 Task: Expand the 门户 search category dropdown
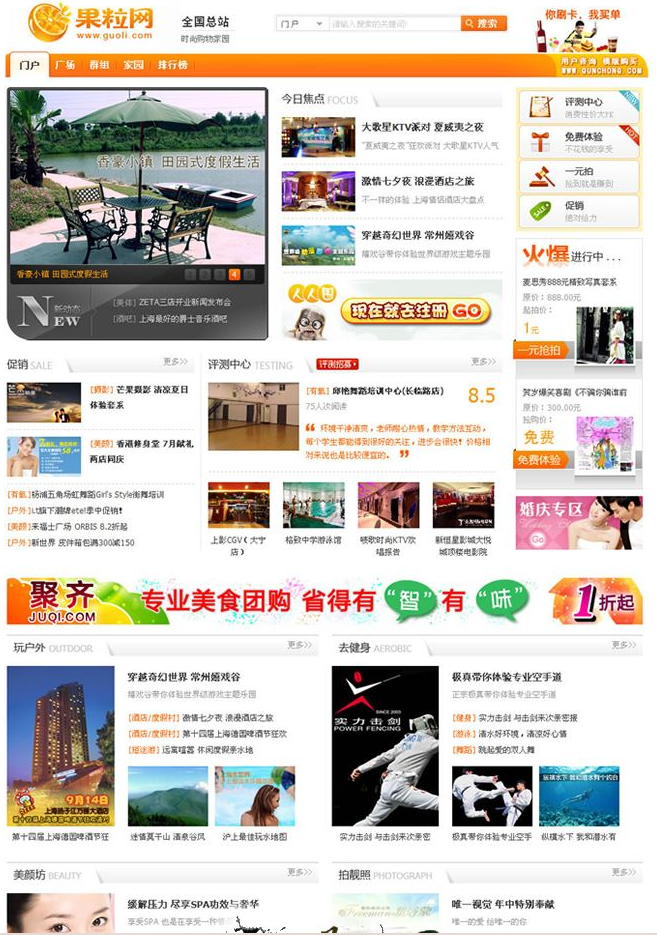point(301,23)
